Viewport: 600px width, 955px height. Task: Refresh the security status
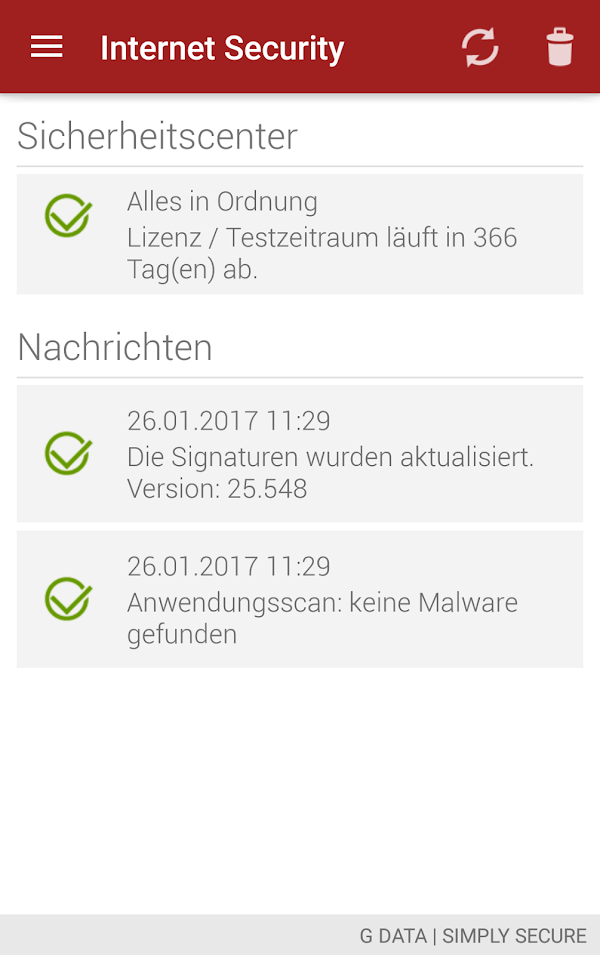click(x=480, y=47)
